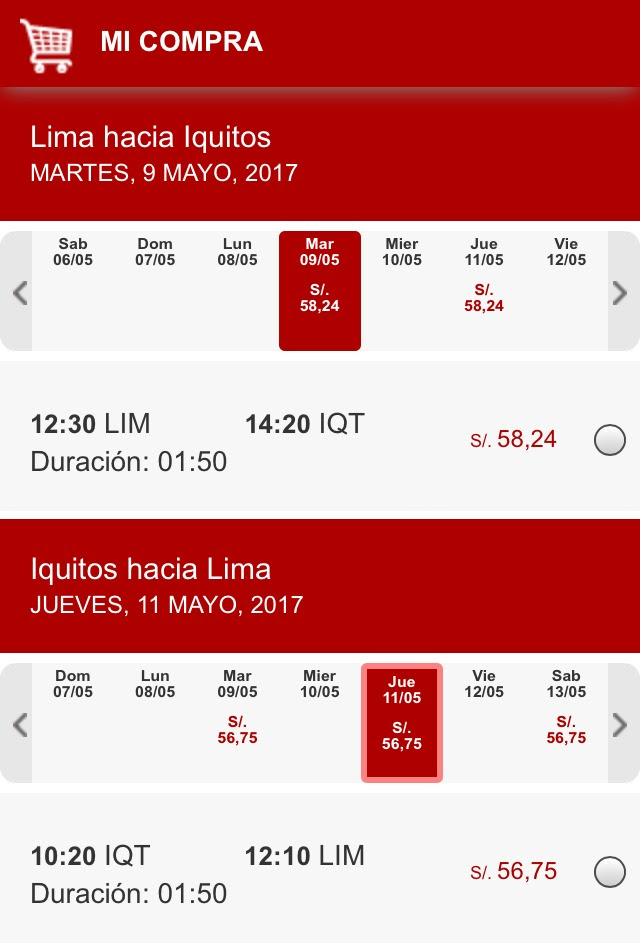This screenshot has height=951, width=640.
Task: Select Vie 12/05 for Iquitos hacia Lima
Action: 484,722
